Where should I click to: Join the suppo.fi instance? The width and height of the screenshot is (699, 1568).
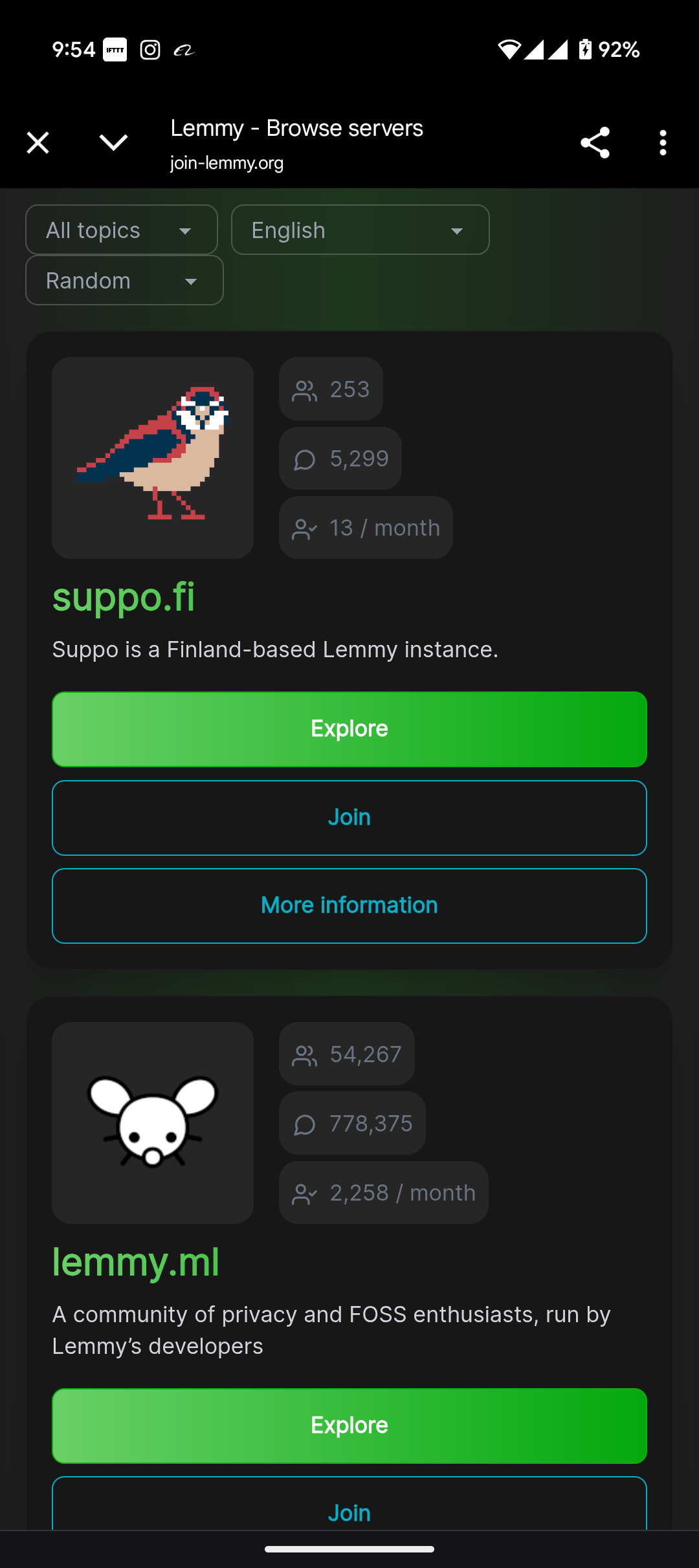pos(349,818)
